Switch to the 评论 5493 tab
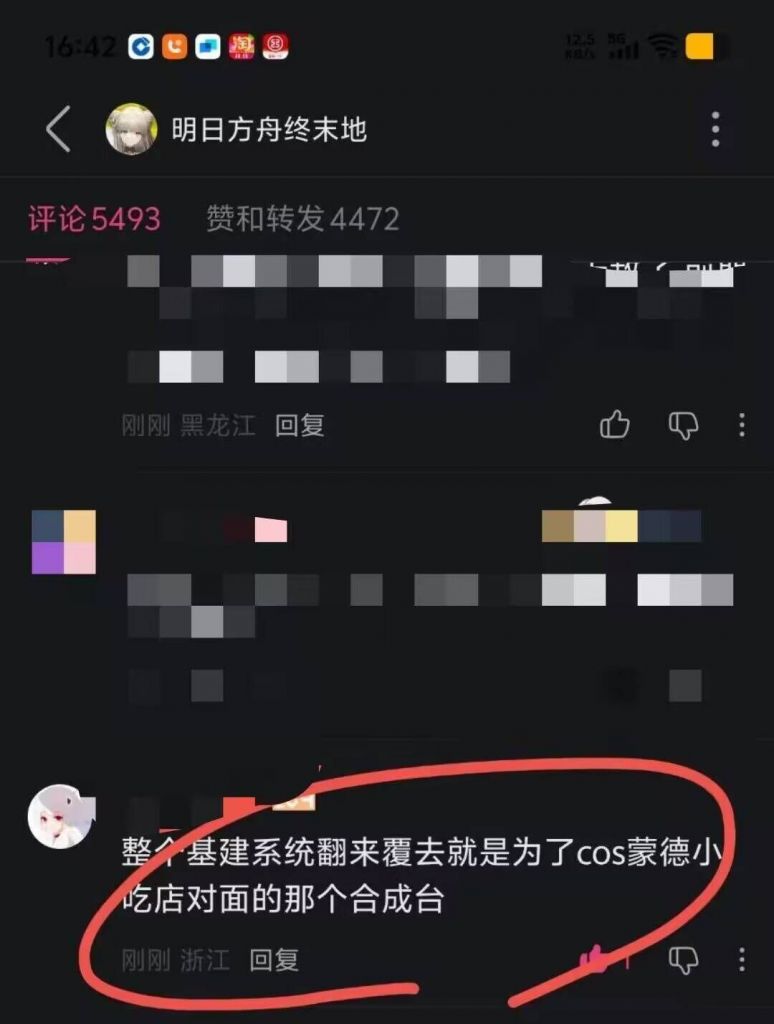Image resolution: width=774 pixels, height=1024 pixels. point(94,219)
